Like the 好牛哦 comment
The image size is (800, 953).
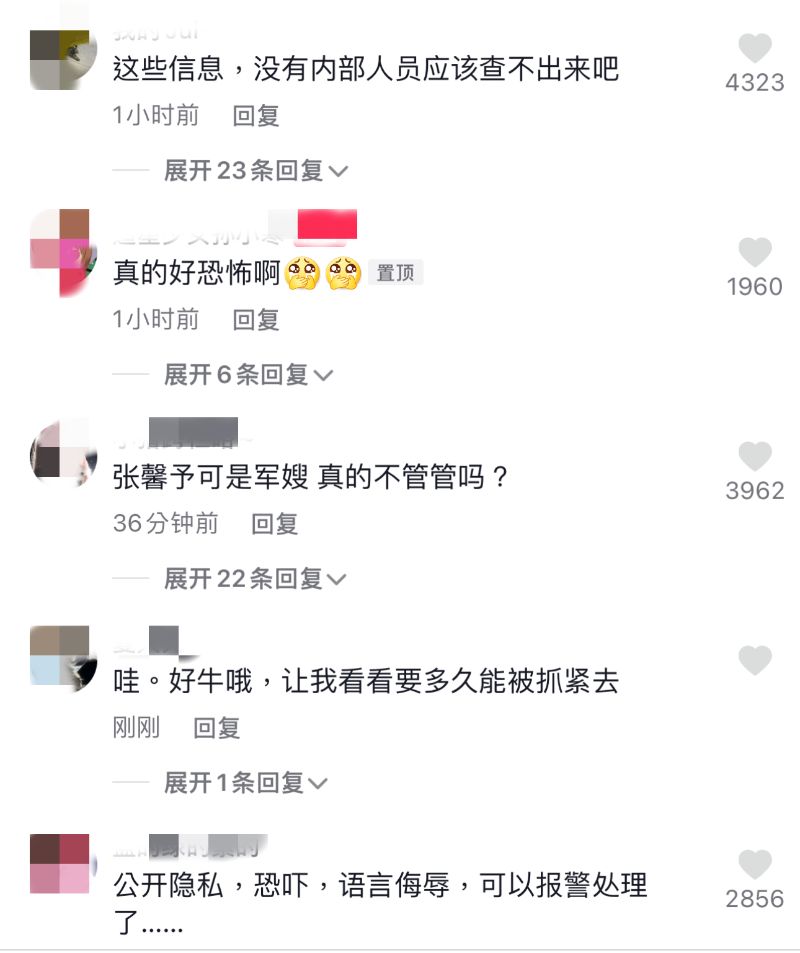tap(755, 661)
